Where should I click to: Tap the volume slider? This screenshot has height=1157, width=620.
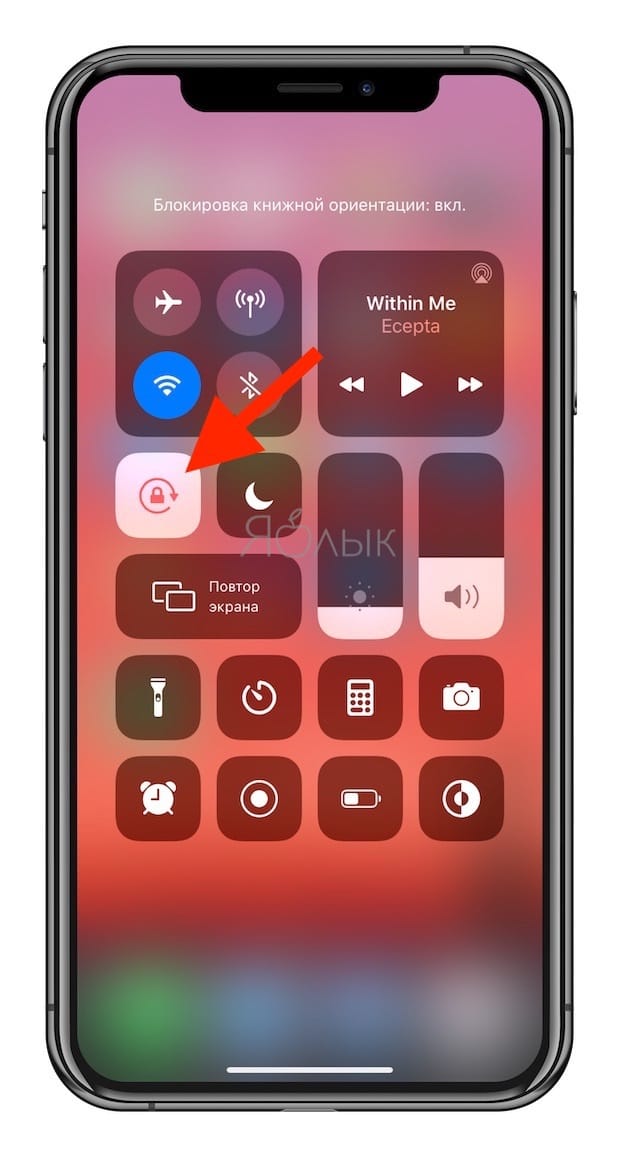(461, 546)
